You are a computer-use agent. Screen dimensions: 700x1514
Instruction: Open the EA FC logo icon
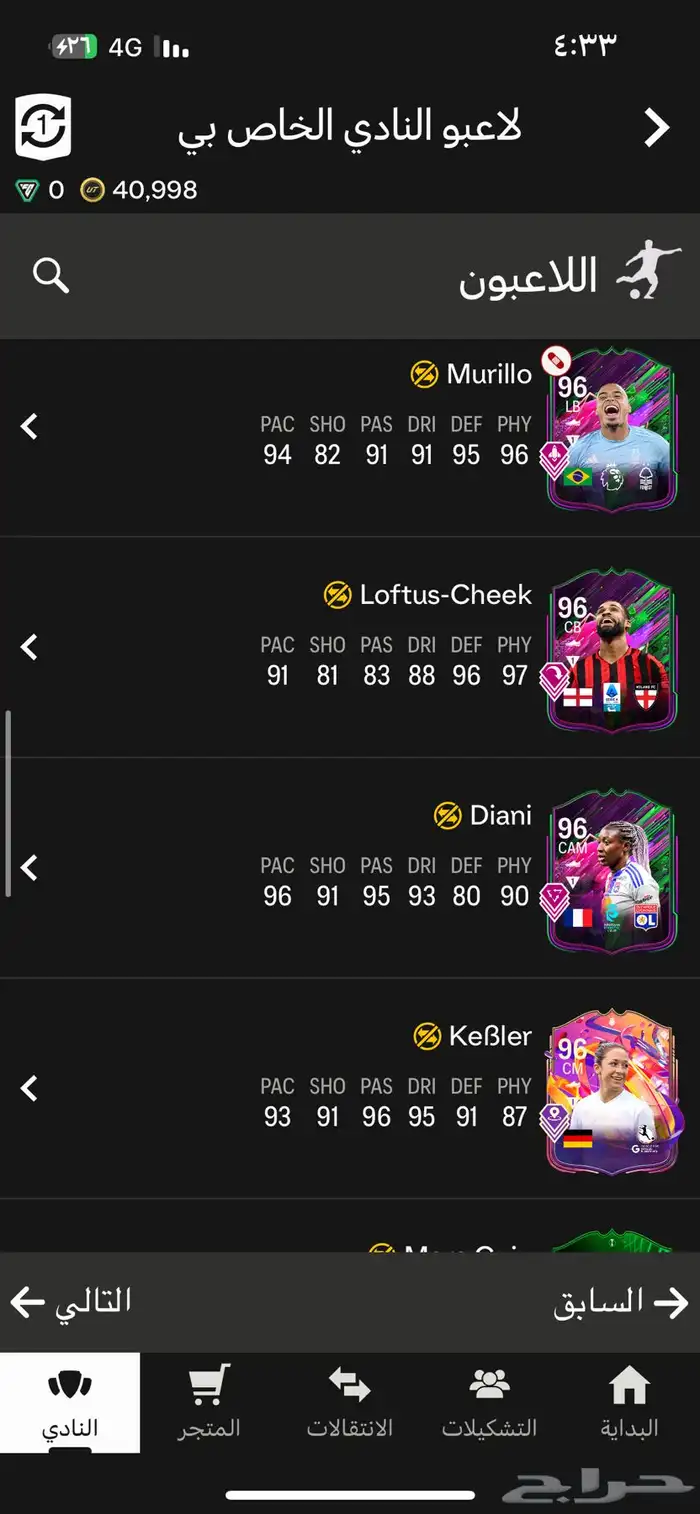pyautogui.click(x=43, y=128)
